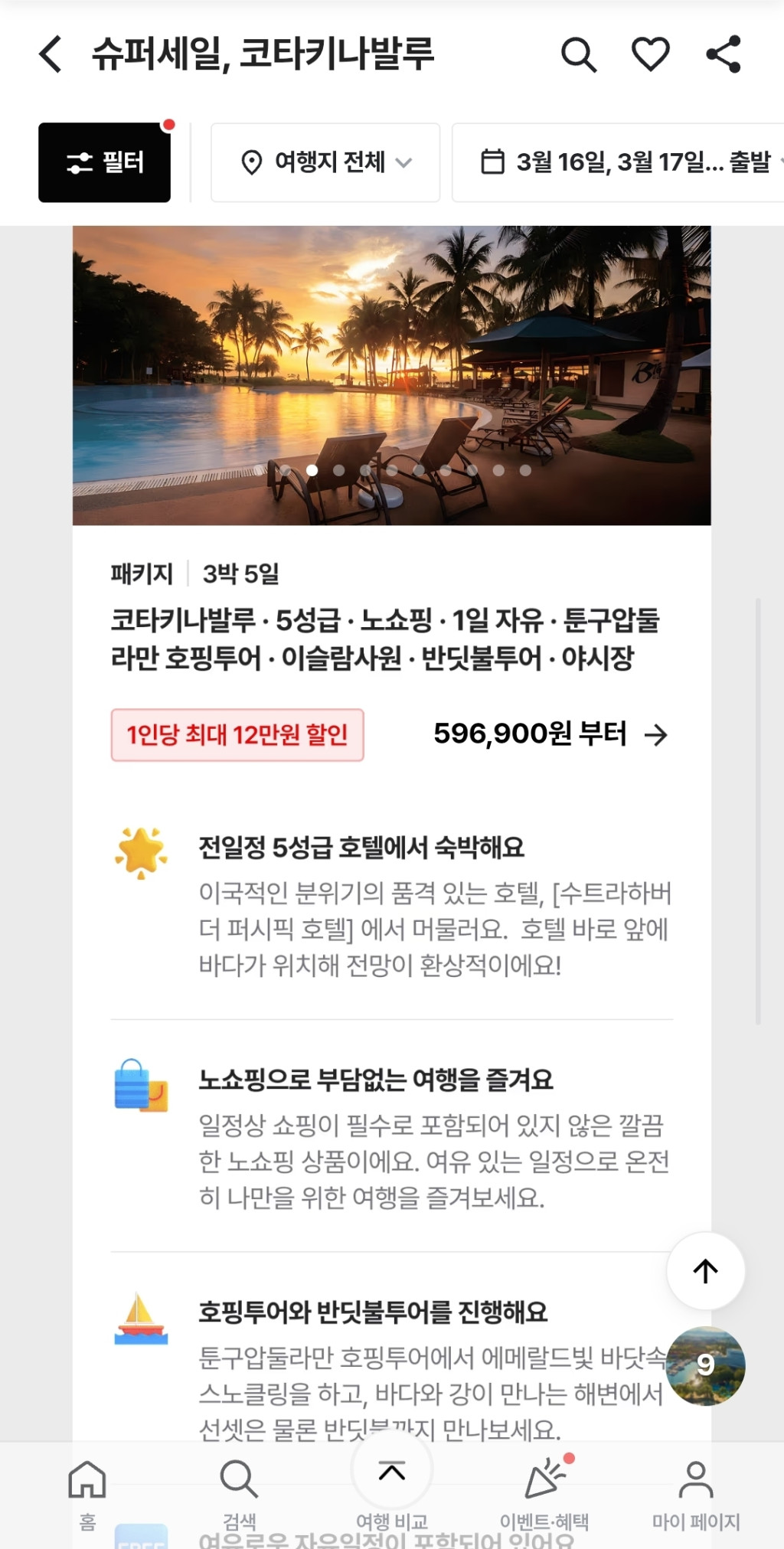Tap the heart icon to save
Image resolution: width=784 pixels, height=1549 pixels.
650,54
